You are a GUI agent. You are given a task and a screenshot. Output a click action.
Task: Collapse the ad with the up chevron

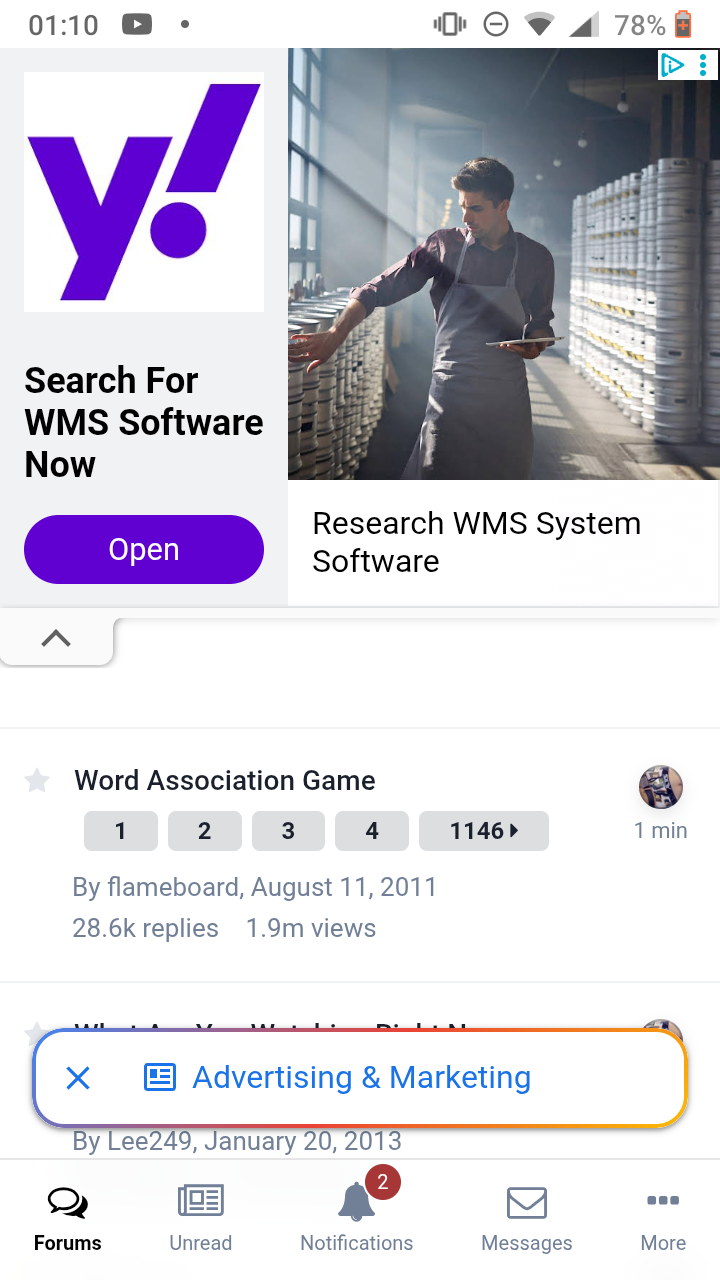[56, 638]
